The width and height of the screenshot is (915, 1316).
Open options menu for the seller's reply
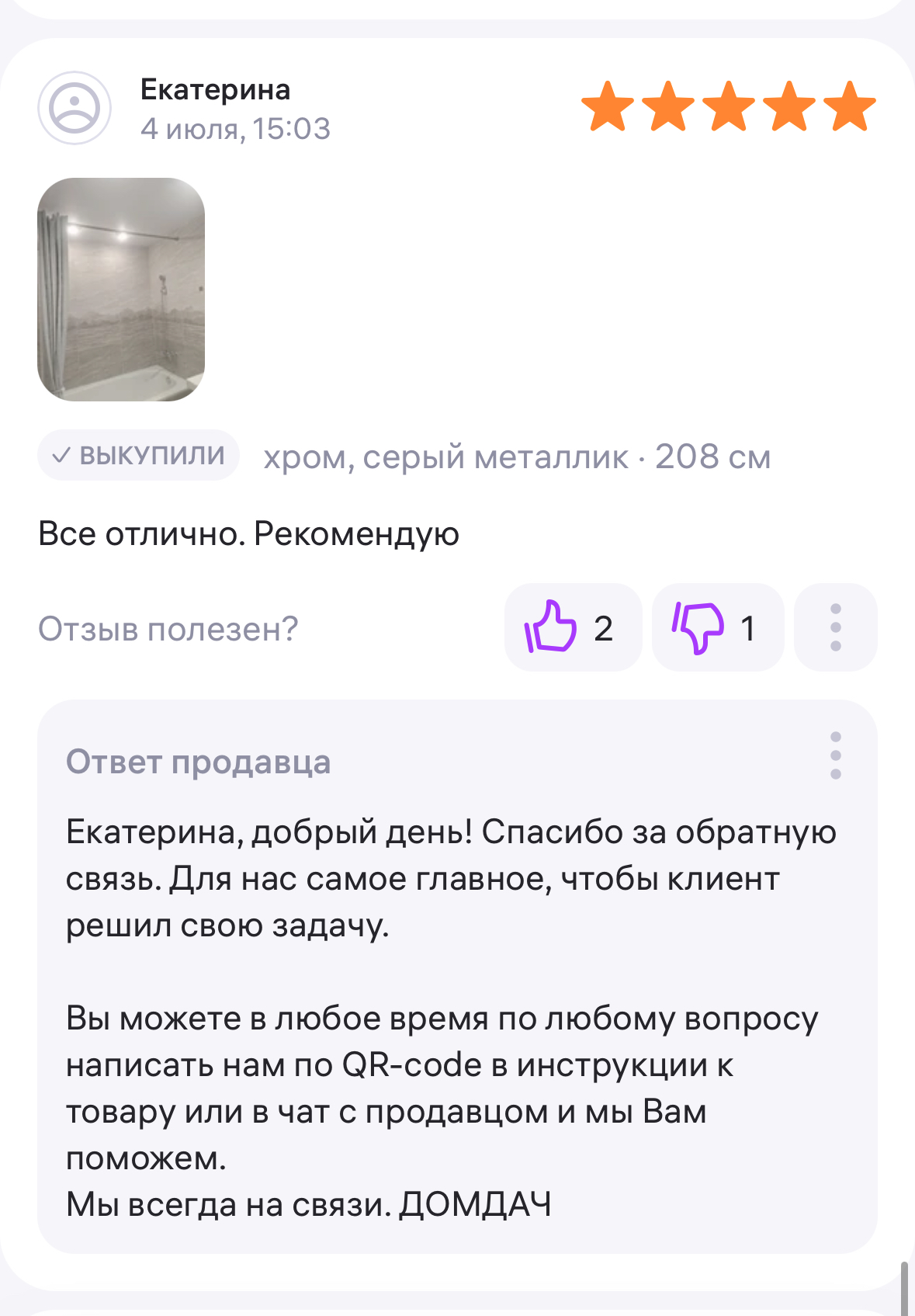click(835, 755)
